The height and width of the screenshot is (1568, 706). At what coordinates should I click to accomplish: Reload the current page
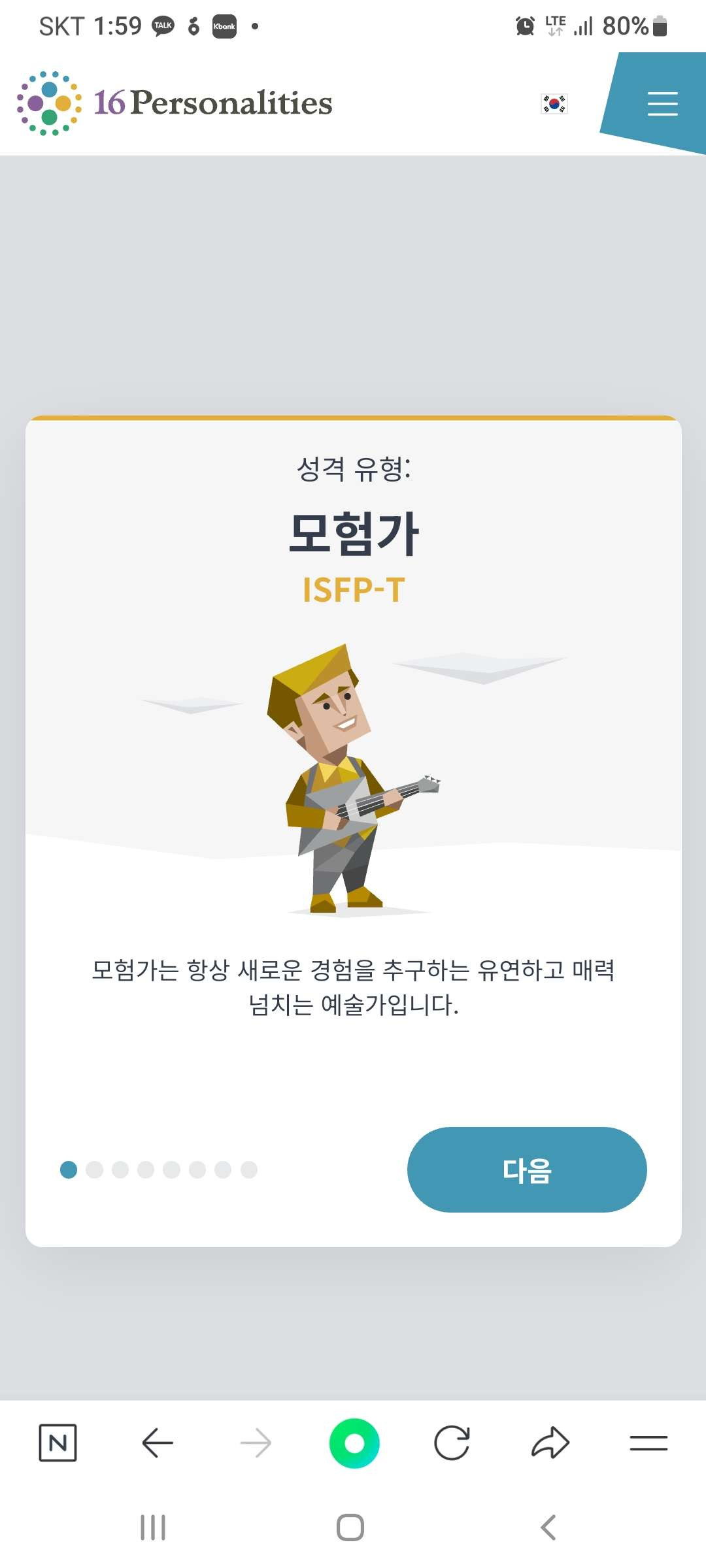pyautogui.click(x=452, y=1443)
